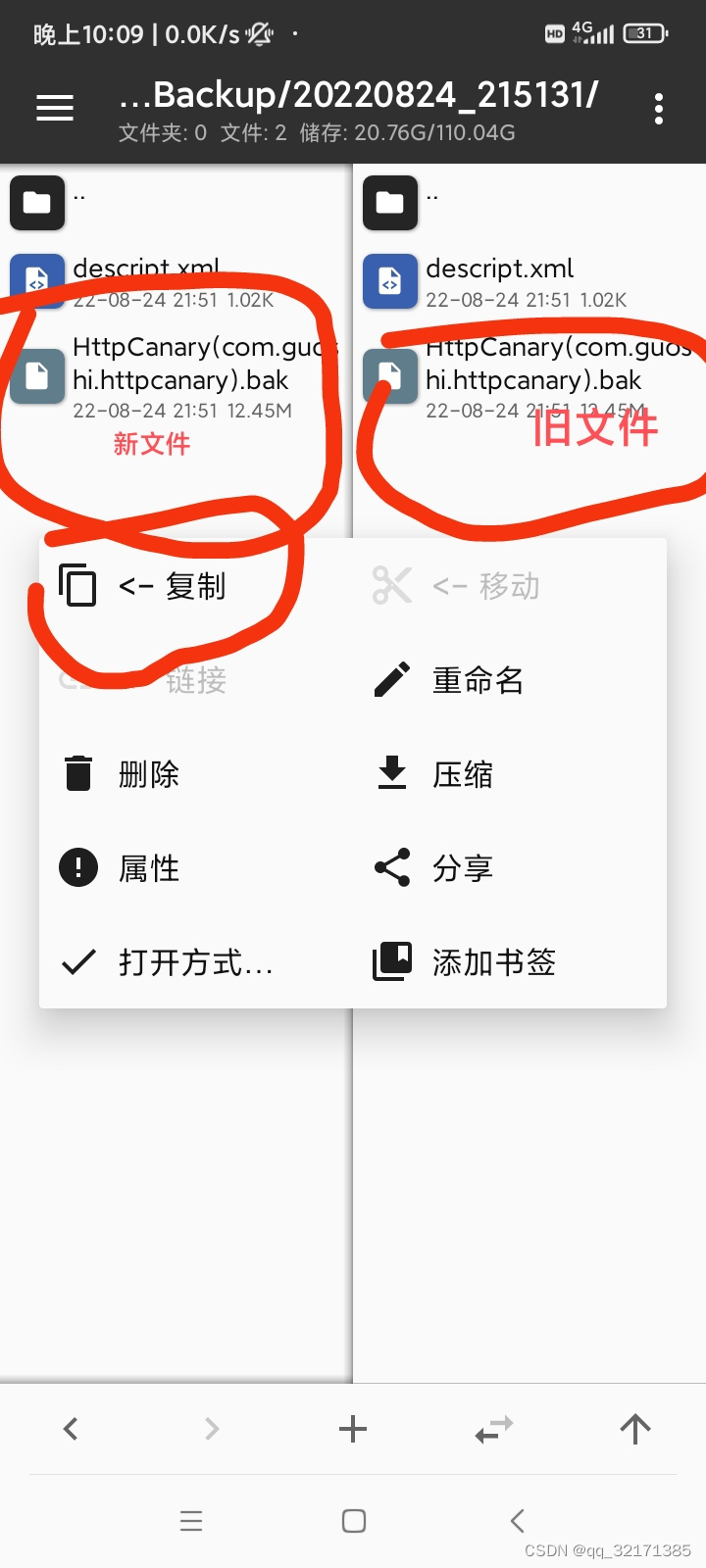Tap the delete (删除) trash icon
Image resolution: width=706 pixels, height=1568 pixels.
click(78, 773)
